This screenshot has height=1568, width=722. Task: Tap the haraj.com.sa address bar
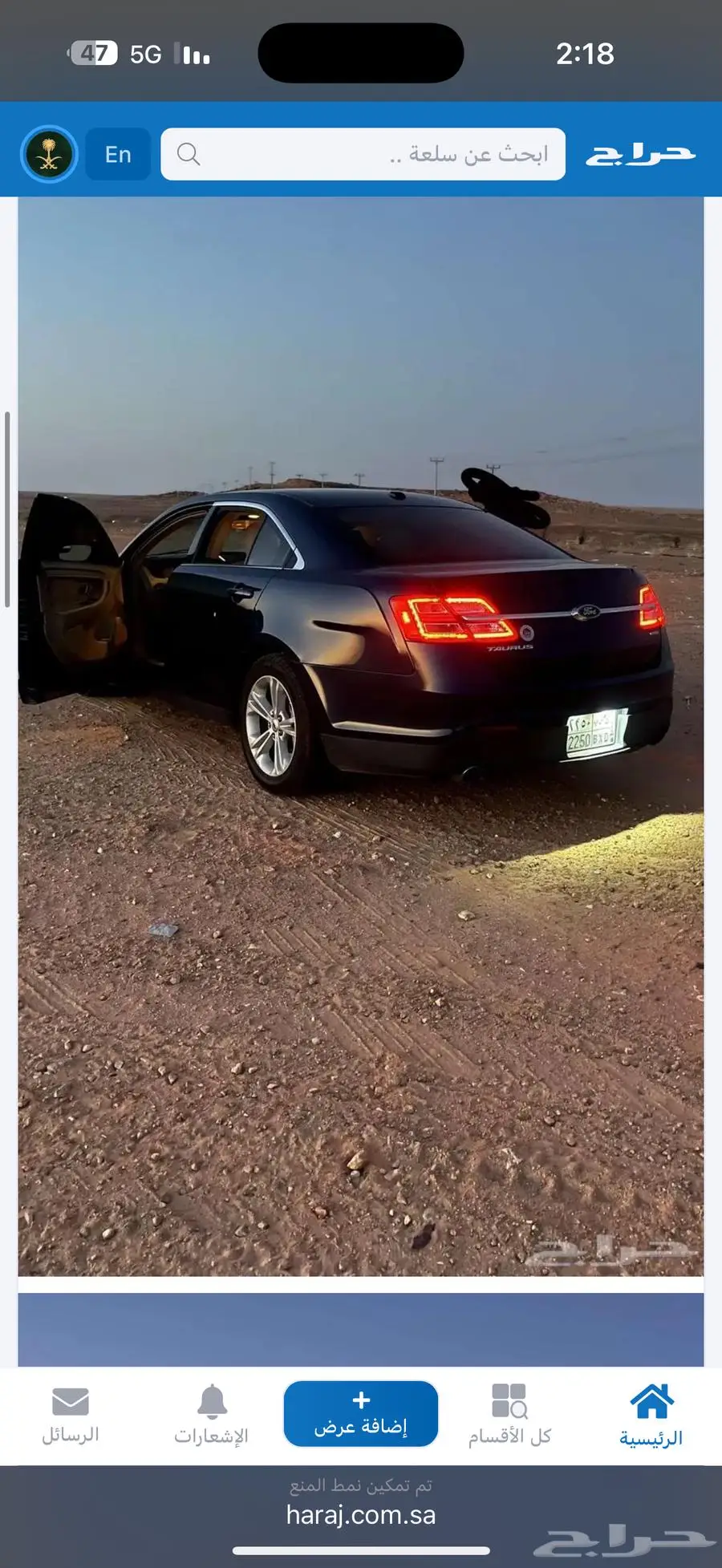pos(361,1515)
